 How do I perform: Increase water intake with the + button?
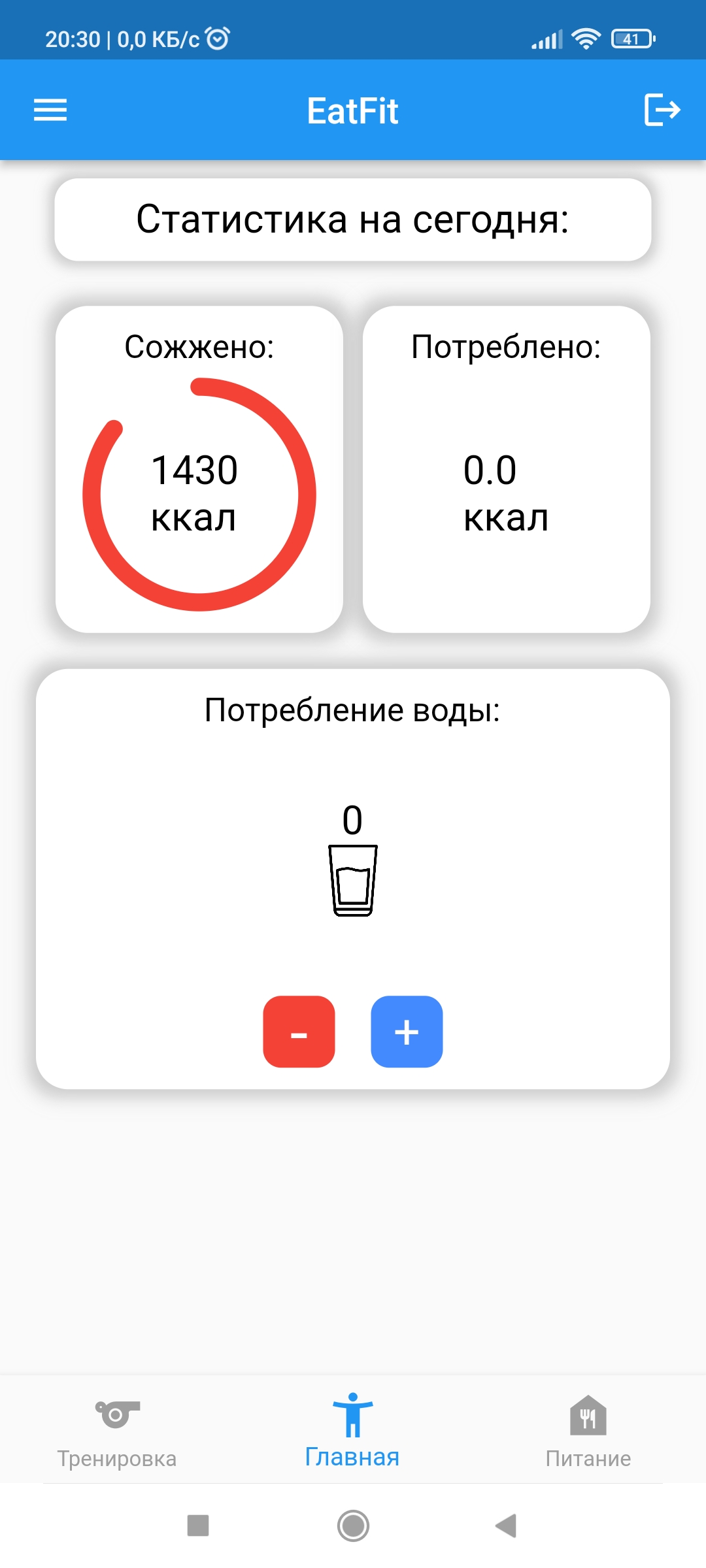click(x=407, y=1032)
